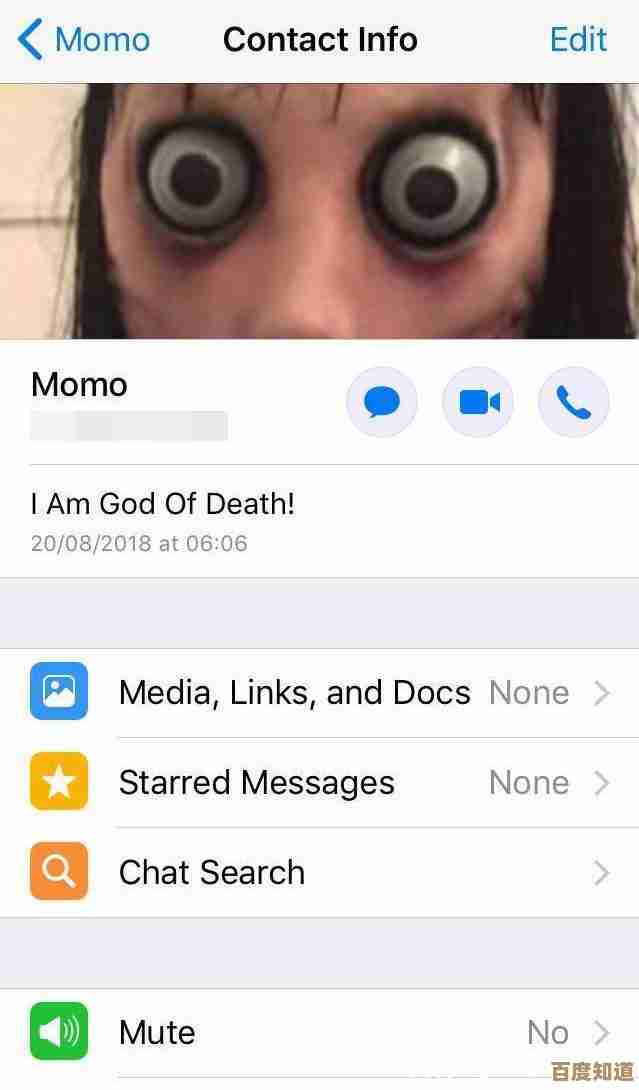Start a voice call with Momo
Screen dimensions: 639x1090
coord(573,403)
